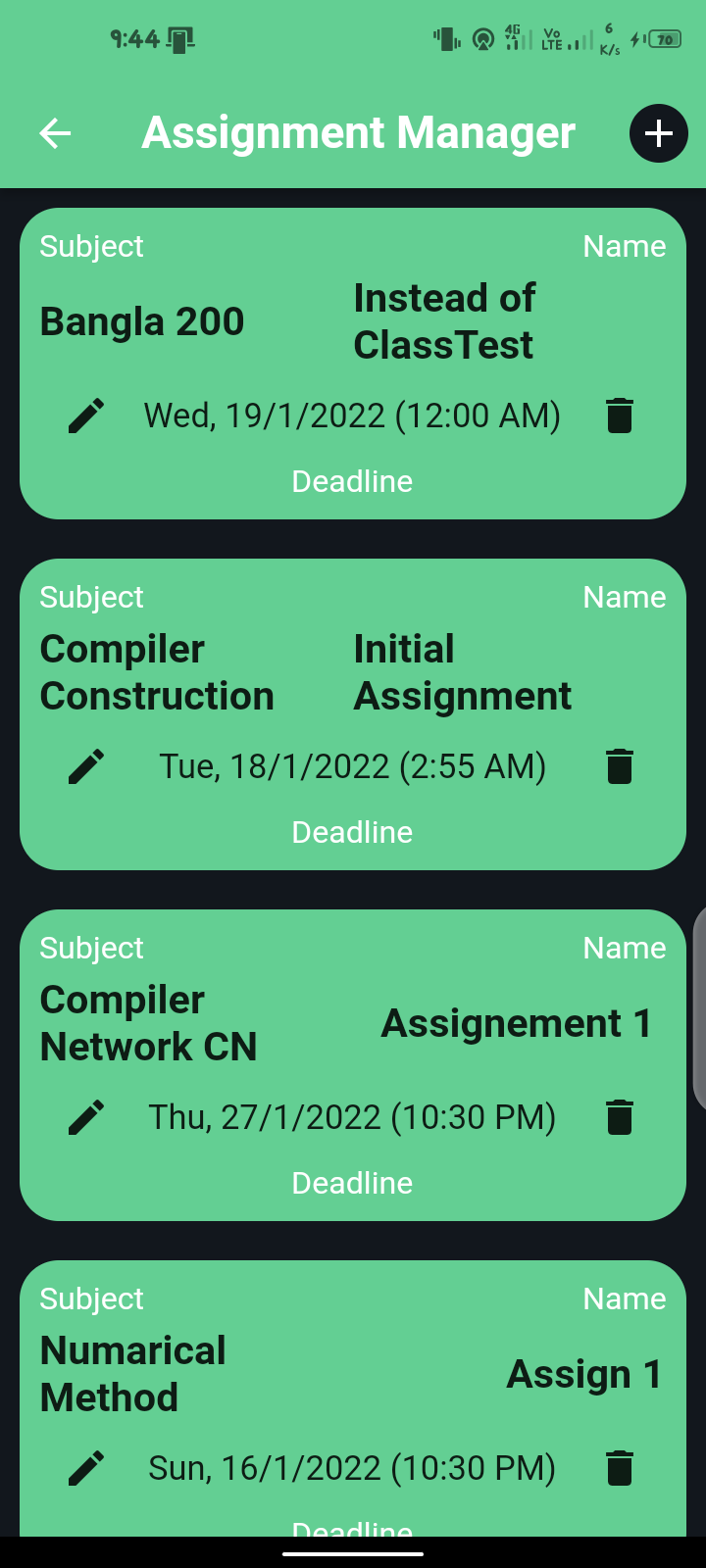
Task: Delete the Compiler Construction assignment
Action: [x=620, y=766]
